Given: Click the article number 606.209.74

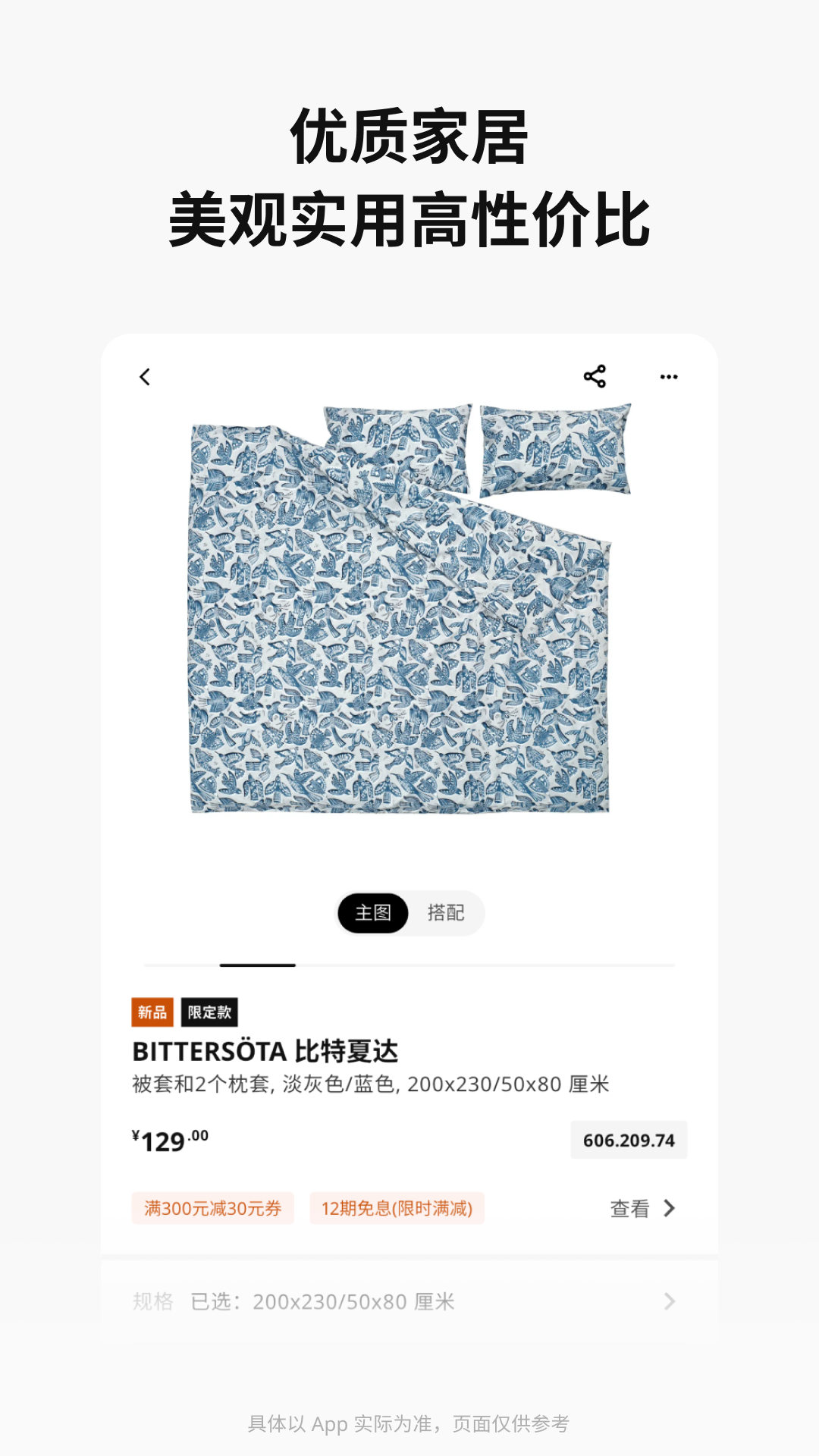Looking at the screenshot, I should [629, 1139].
